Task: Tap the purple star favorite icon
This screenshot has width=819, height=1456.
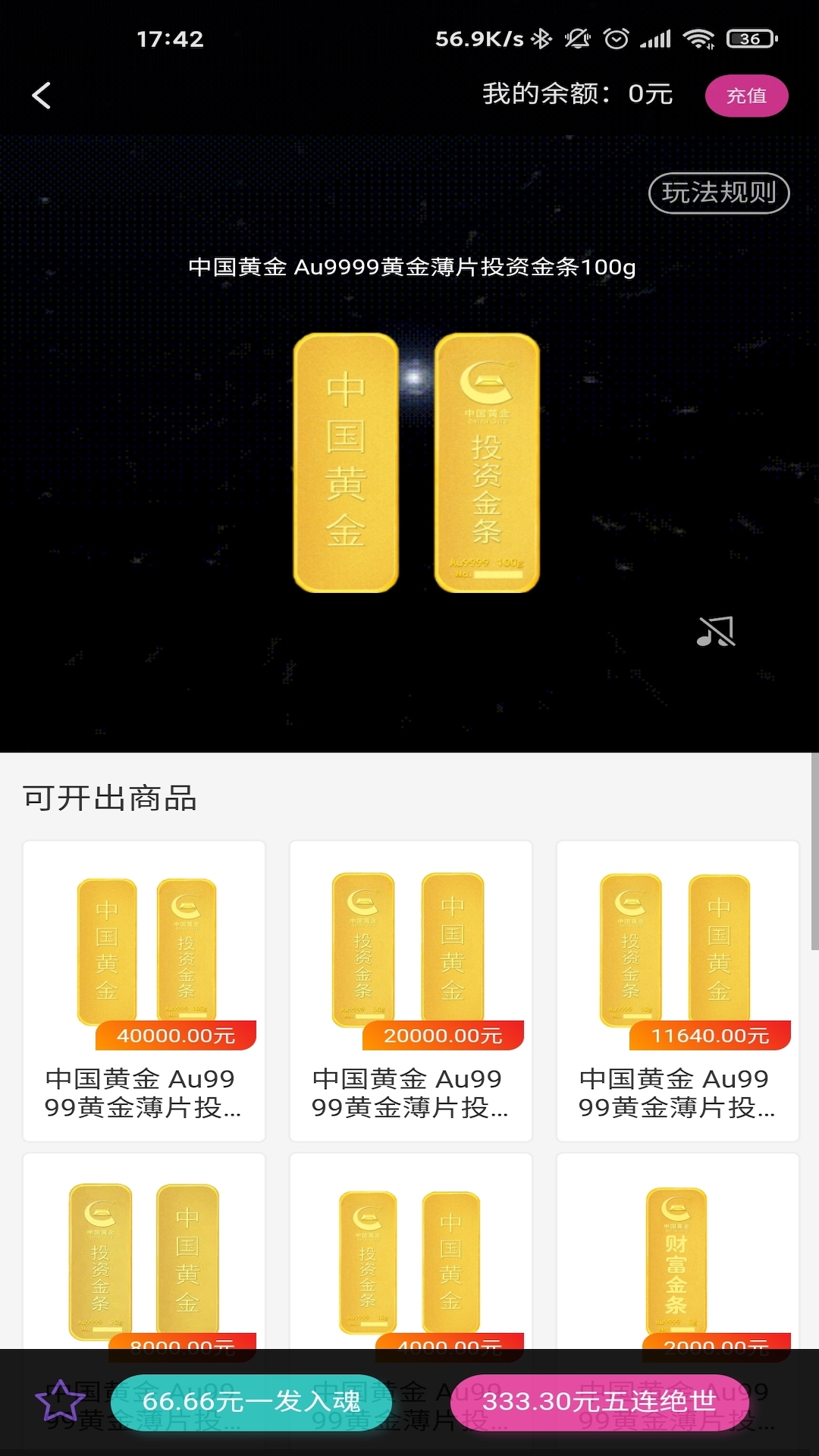Action: click(61, 1401)
